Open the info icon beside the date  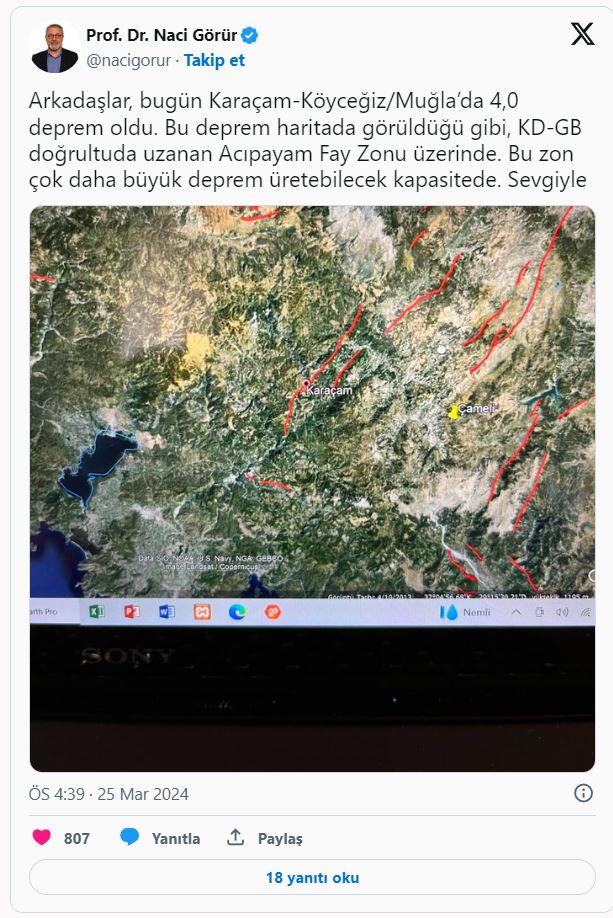pos(584,793)
